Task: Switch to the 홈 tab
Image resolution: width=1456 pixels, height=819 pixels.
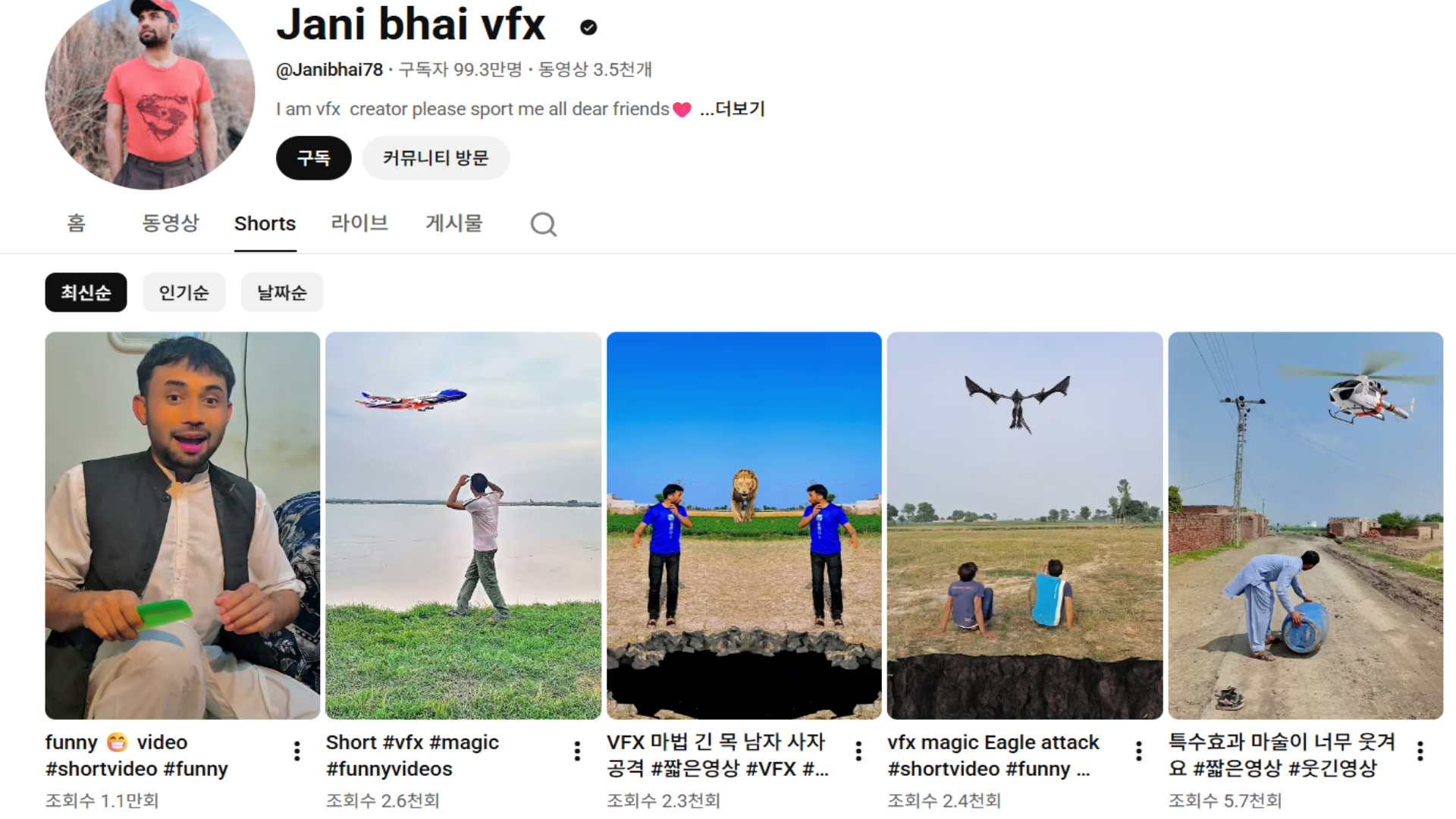Action: 76,223
